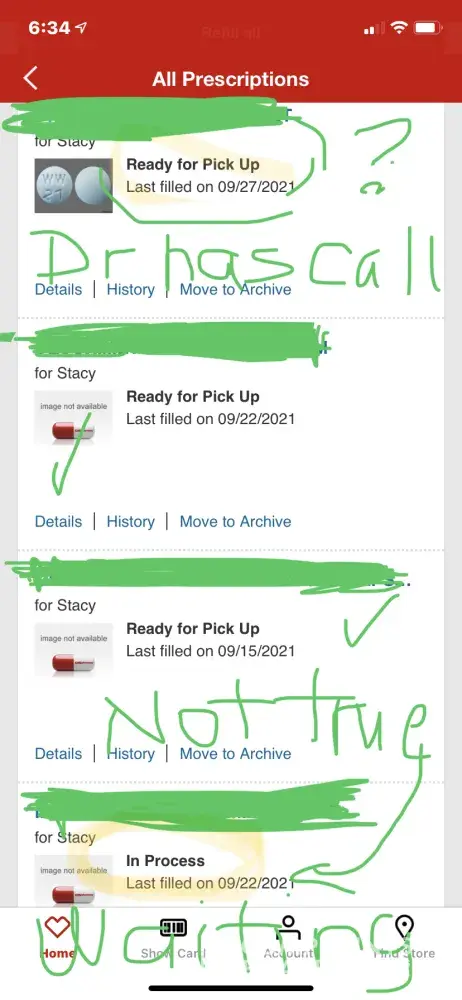
Task: Go to the Account tab
Action: click(x=288, y=938)
